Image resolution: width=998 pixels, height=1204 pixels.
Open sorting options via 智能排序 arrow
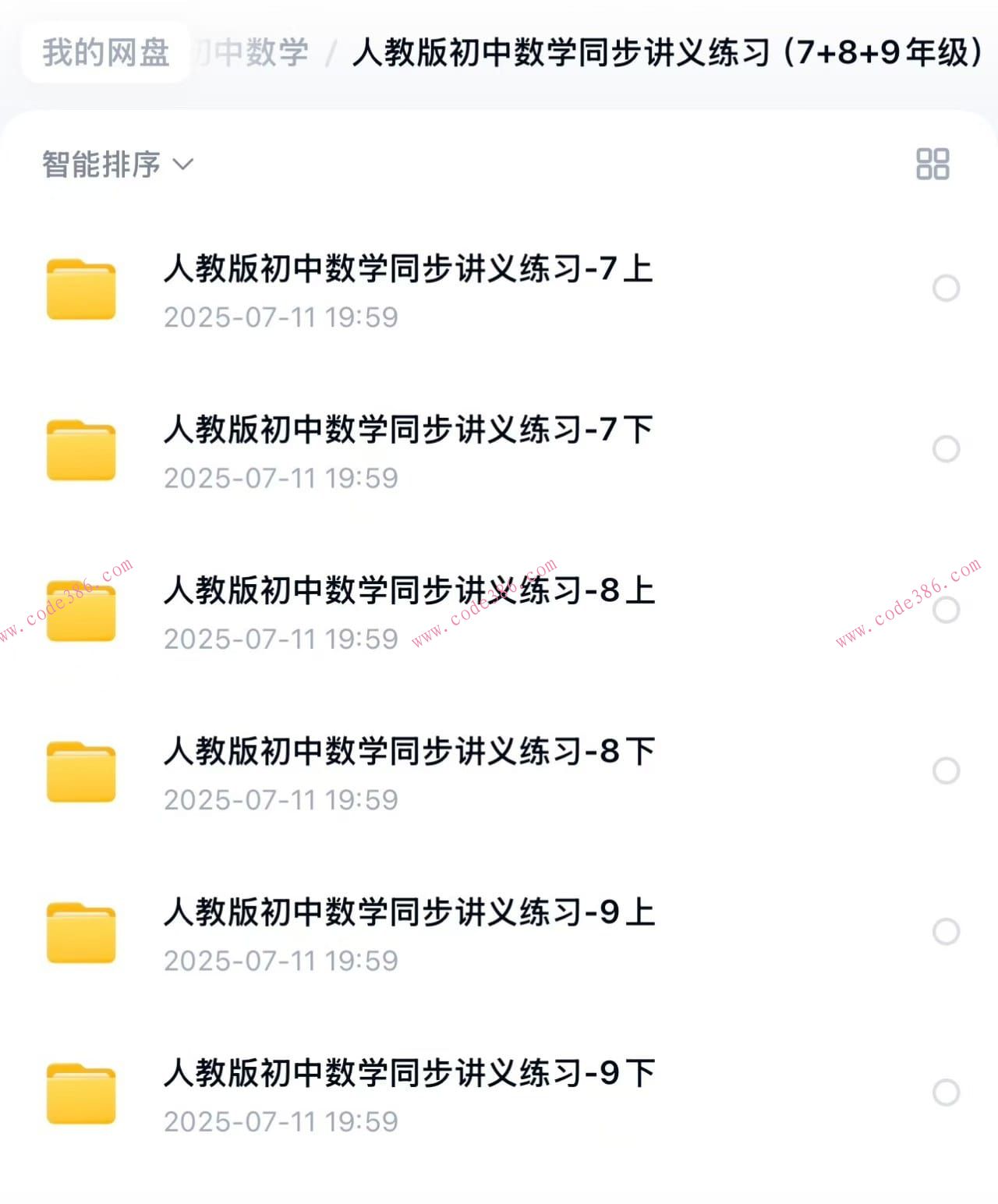click(184, 165)
